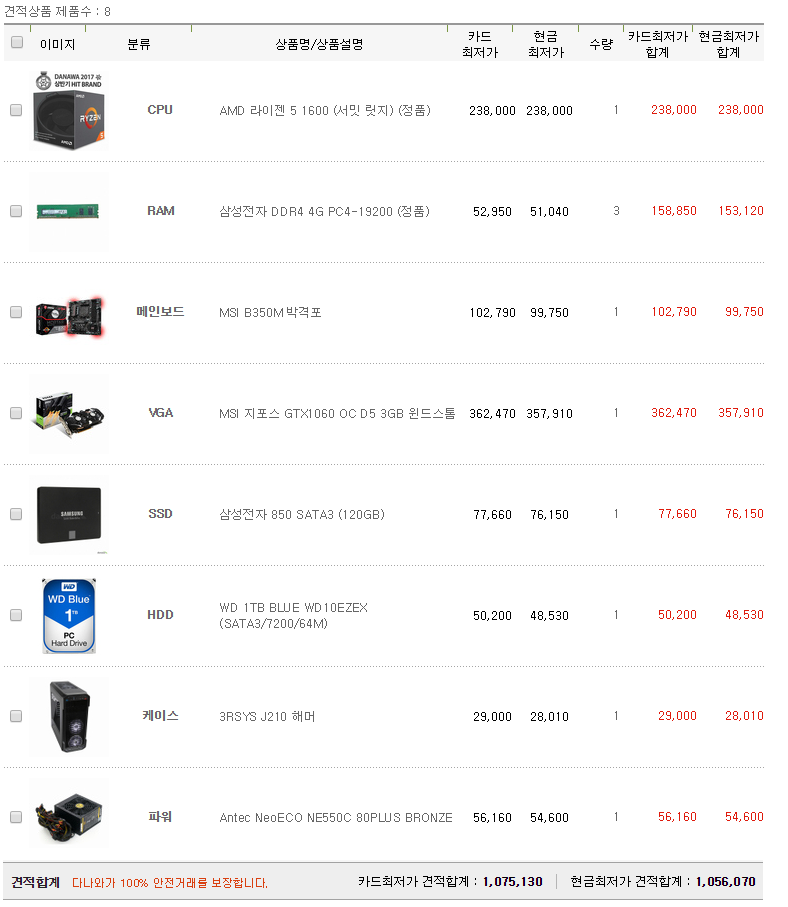Select the 삼성전자 850 SSD row checkbox
Screen dimensions: 788x907
click(x=16, y=514)
